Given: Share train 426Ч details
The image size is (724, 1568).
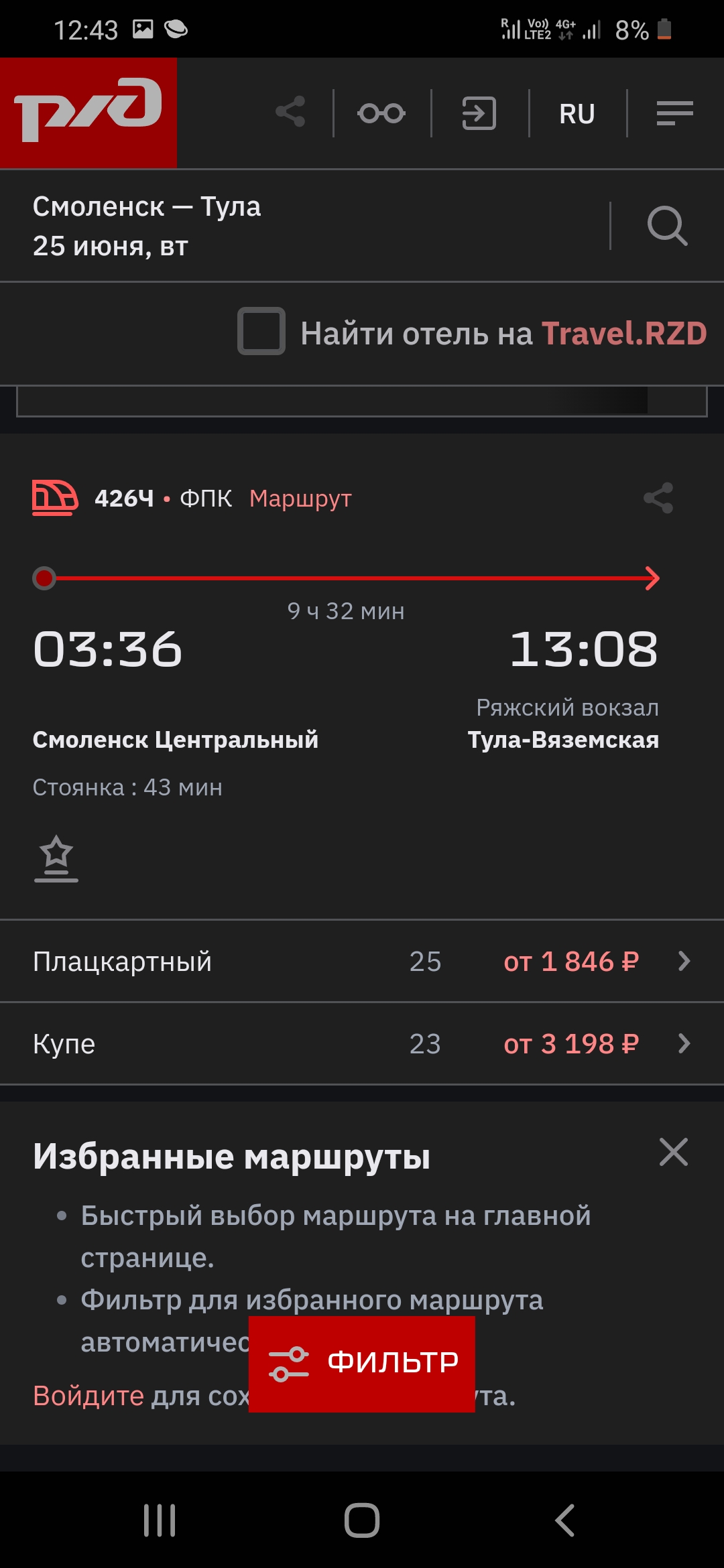Looking at the screenshot, I should [x=658, y=498].
